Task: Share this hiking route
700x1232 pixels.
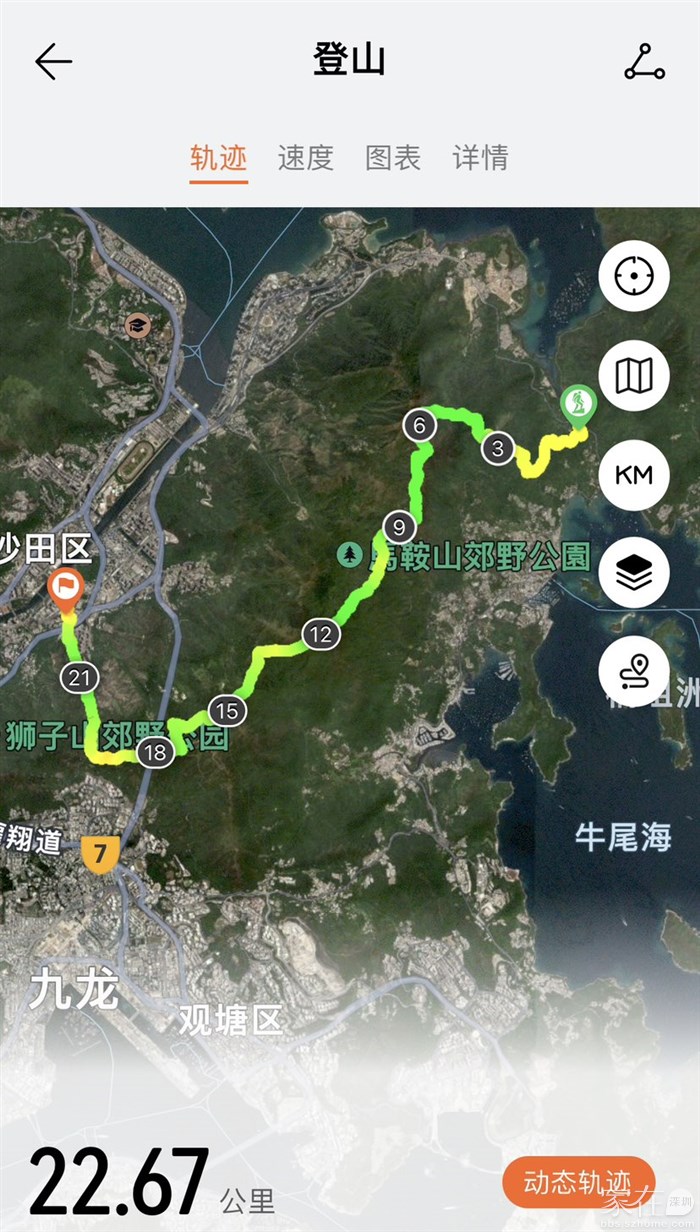Action: click(x=644, y=62)
